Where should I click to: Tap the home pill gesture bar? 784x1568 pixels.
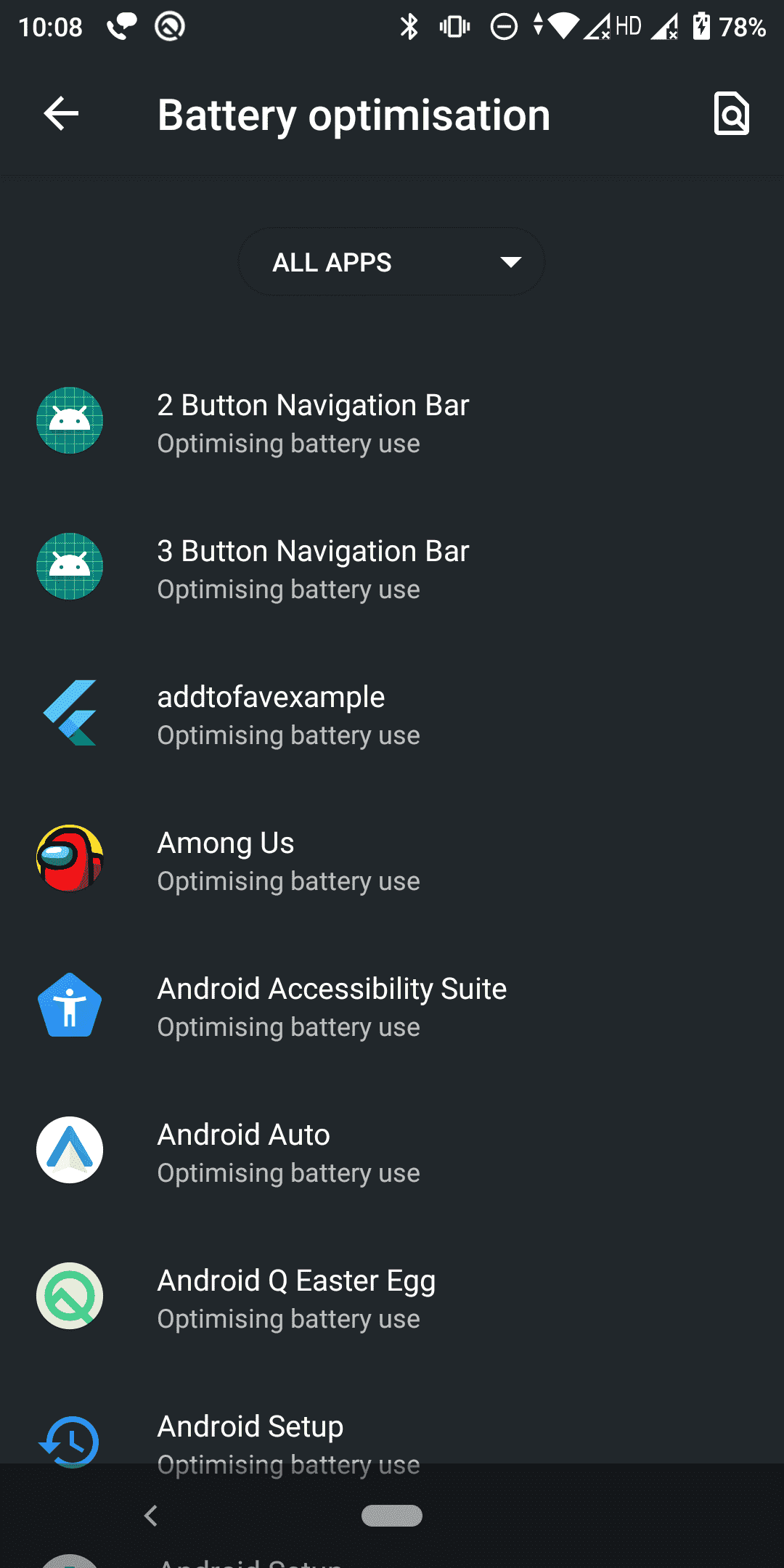[x=392, y=1516]
